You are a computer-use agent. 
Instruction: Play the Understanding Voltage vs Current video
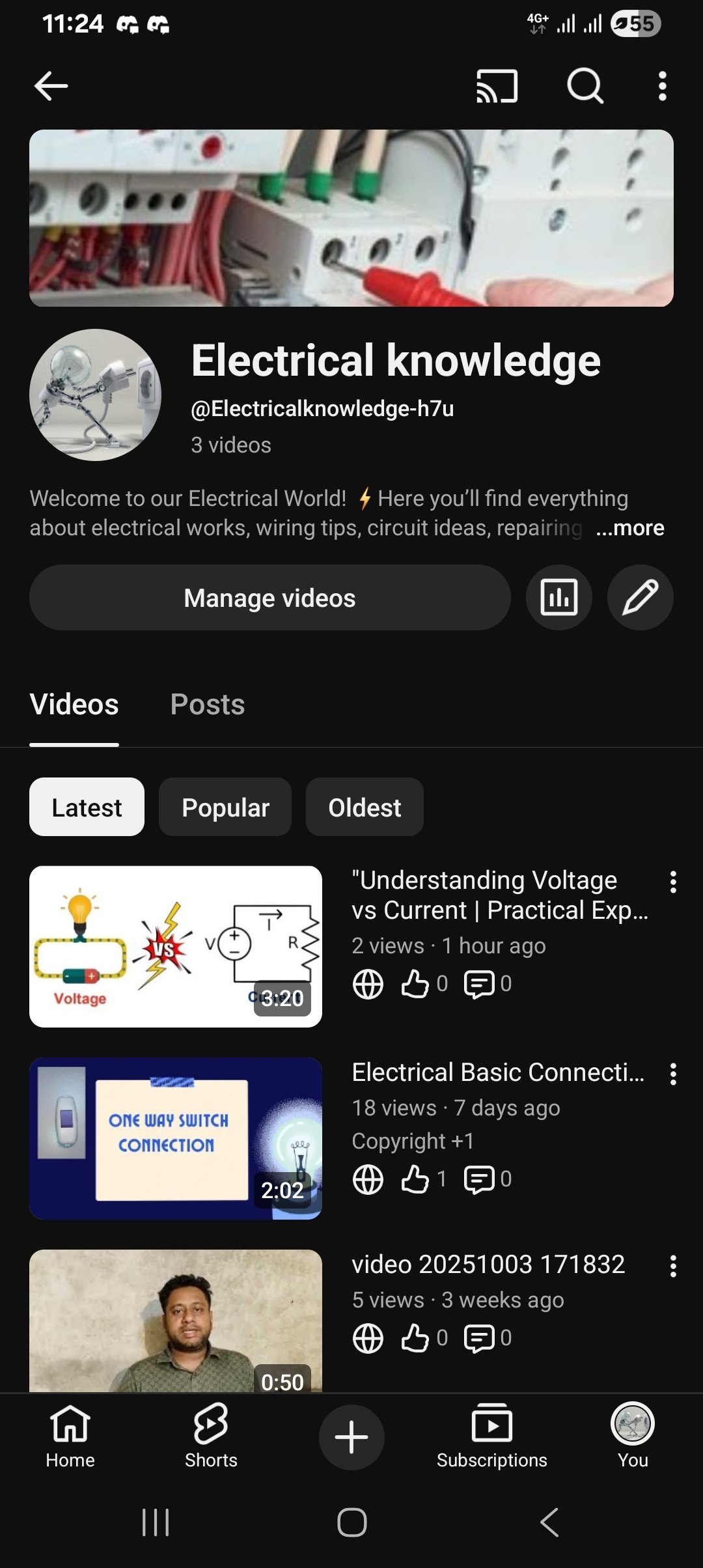click(x=176, y=947)
